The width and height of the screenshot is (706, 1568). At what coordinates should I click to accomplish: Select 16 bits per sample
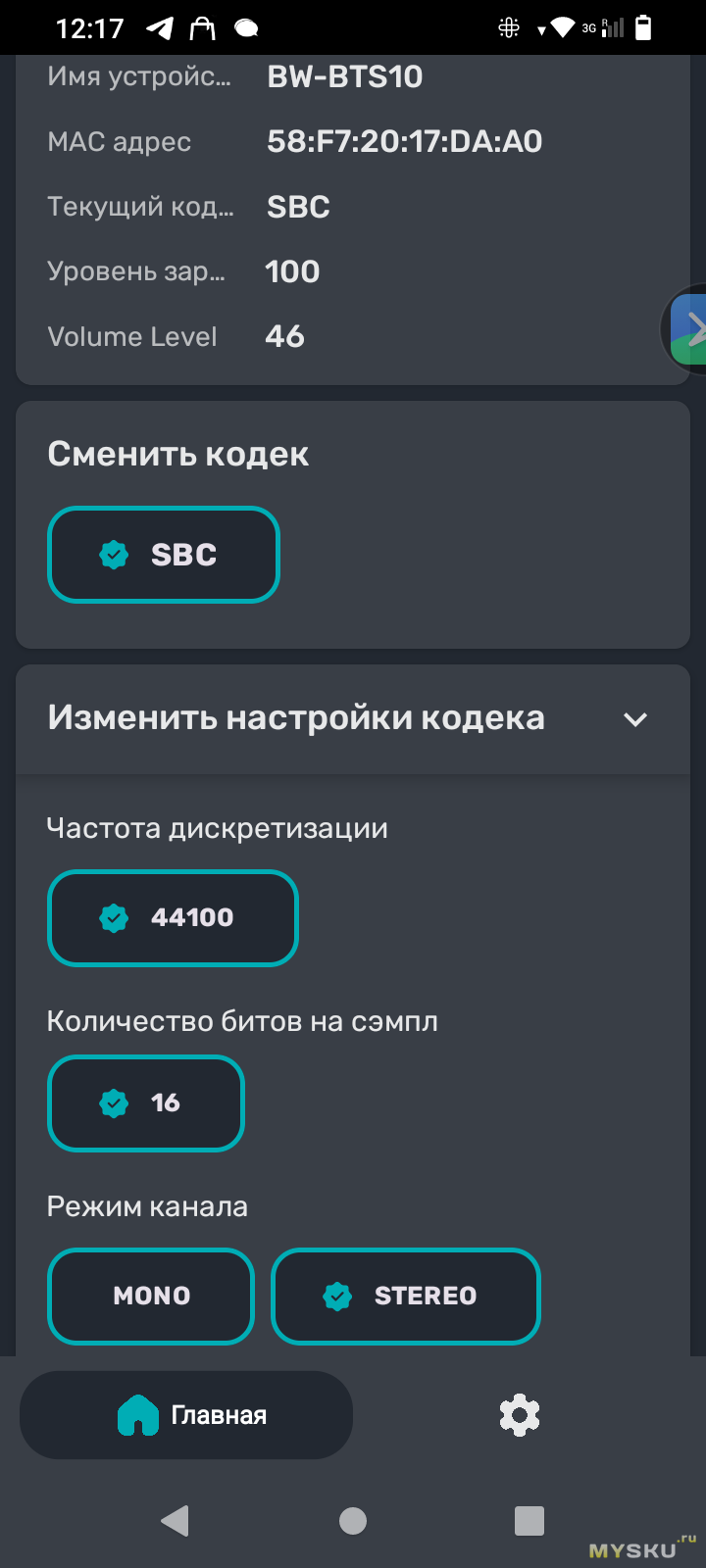[x=146, y=1103]
